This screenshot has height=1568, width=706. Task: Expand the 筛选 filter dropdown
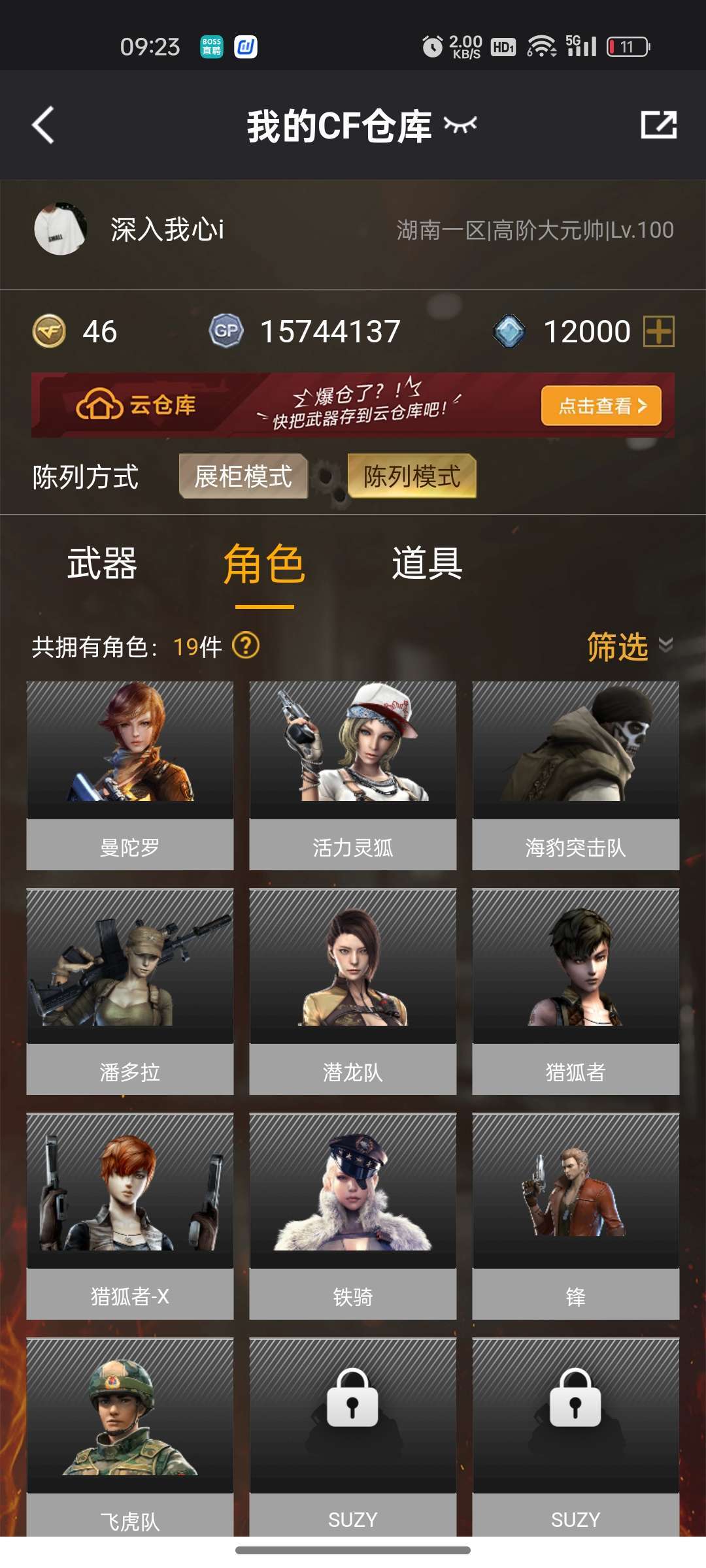[629, 646]
